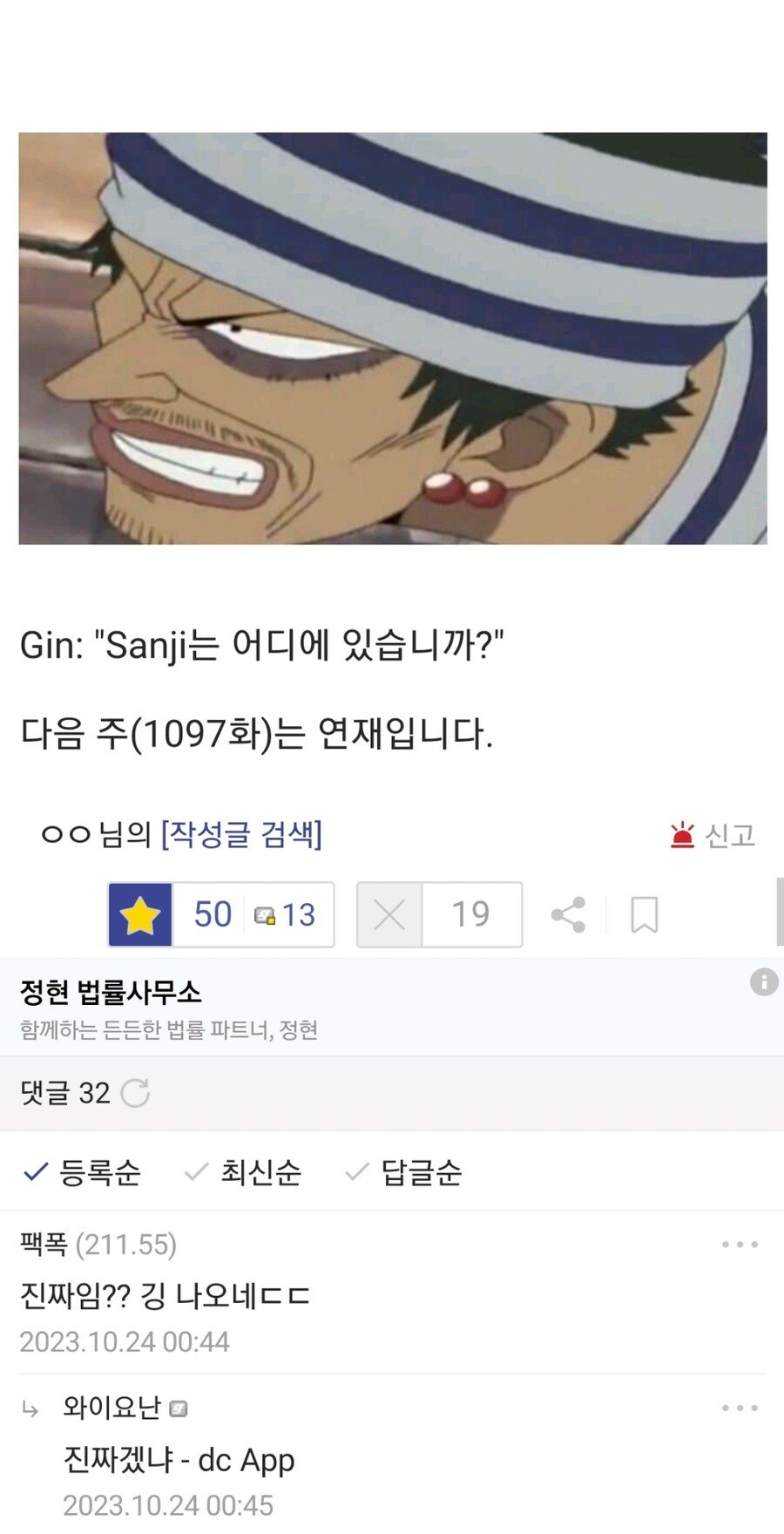The height and width of the screenshot is (1534, 784).
Task: Downvote the post with the X button
Action: point(389,915)
